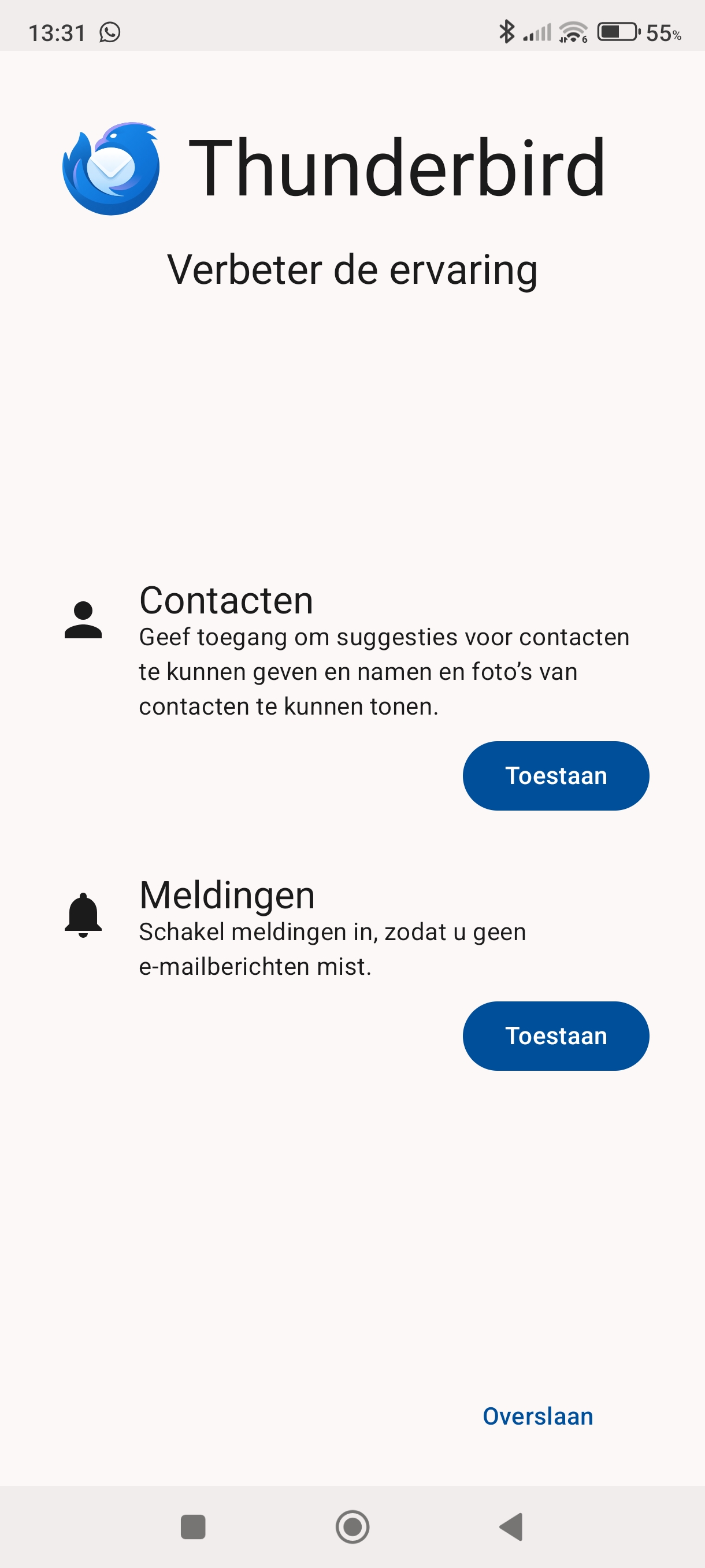Screen dimensions: 705x1568
Task: Go back using the system back button
Action: point(511,1526)
